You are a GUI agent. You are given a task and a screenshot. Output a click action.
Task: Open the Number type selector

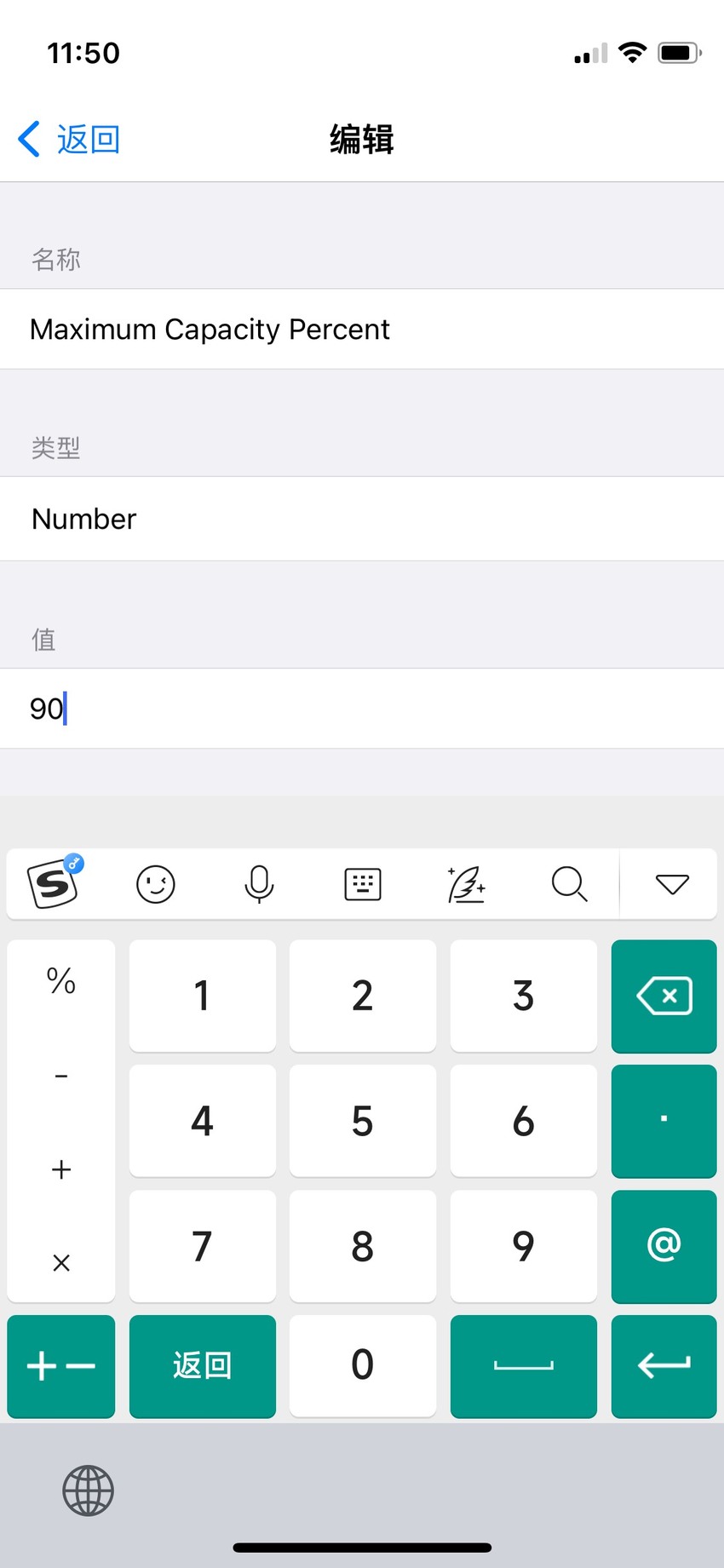coord(362,519)
